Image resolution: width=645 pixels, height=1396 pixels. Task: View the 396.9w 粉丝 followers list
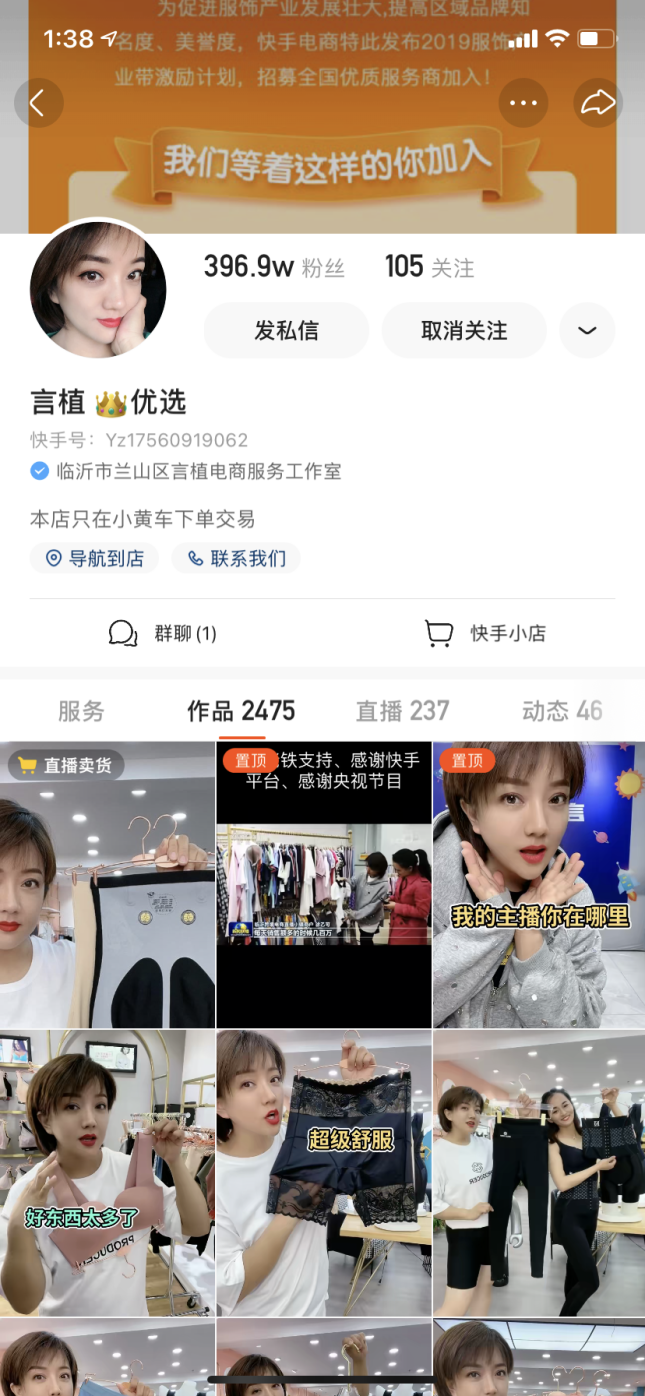tap(273, 267)
